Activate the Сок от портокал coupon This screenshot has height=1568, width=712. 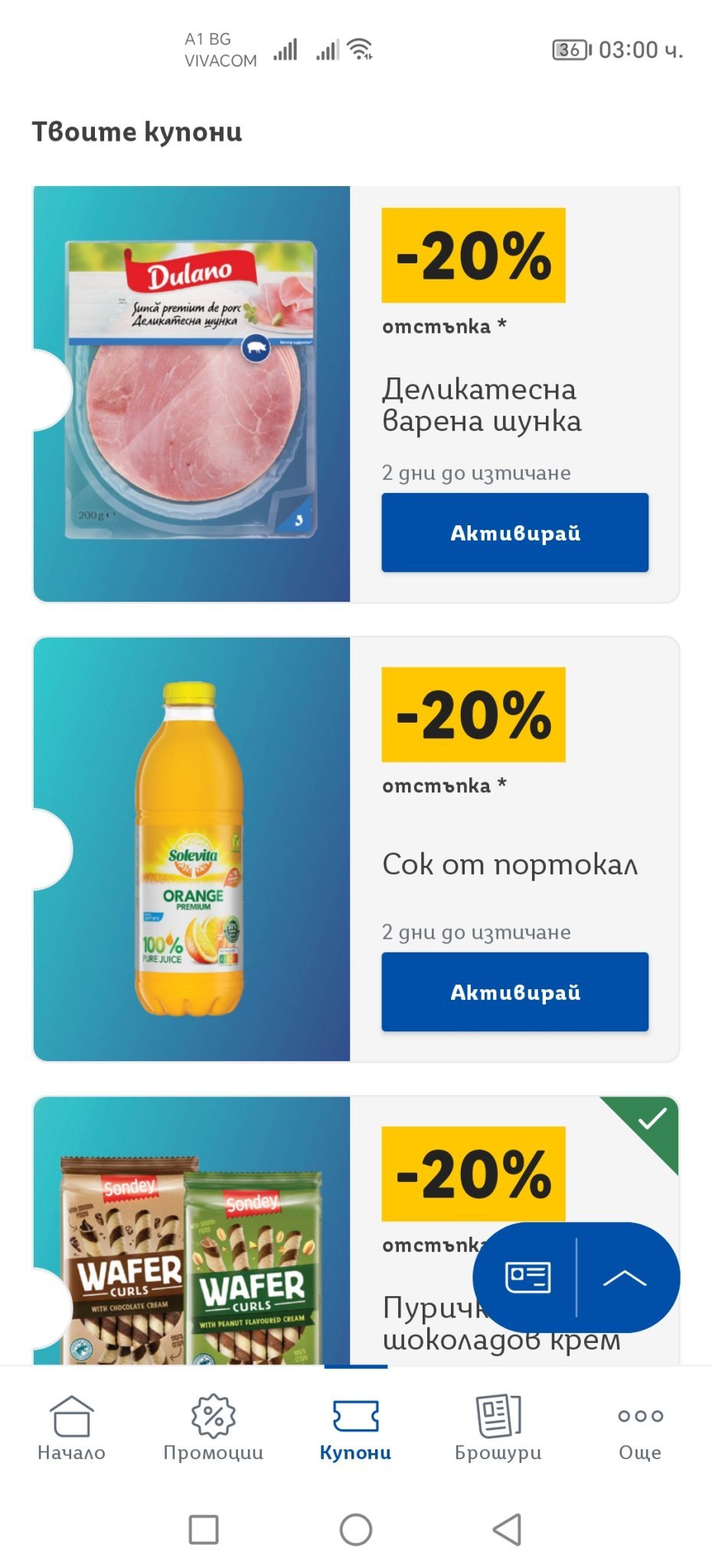point(514,991)
